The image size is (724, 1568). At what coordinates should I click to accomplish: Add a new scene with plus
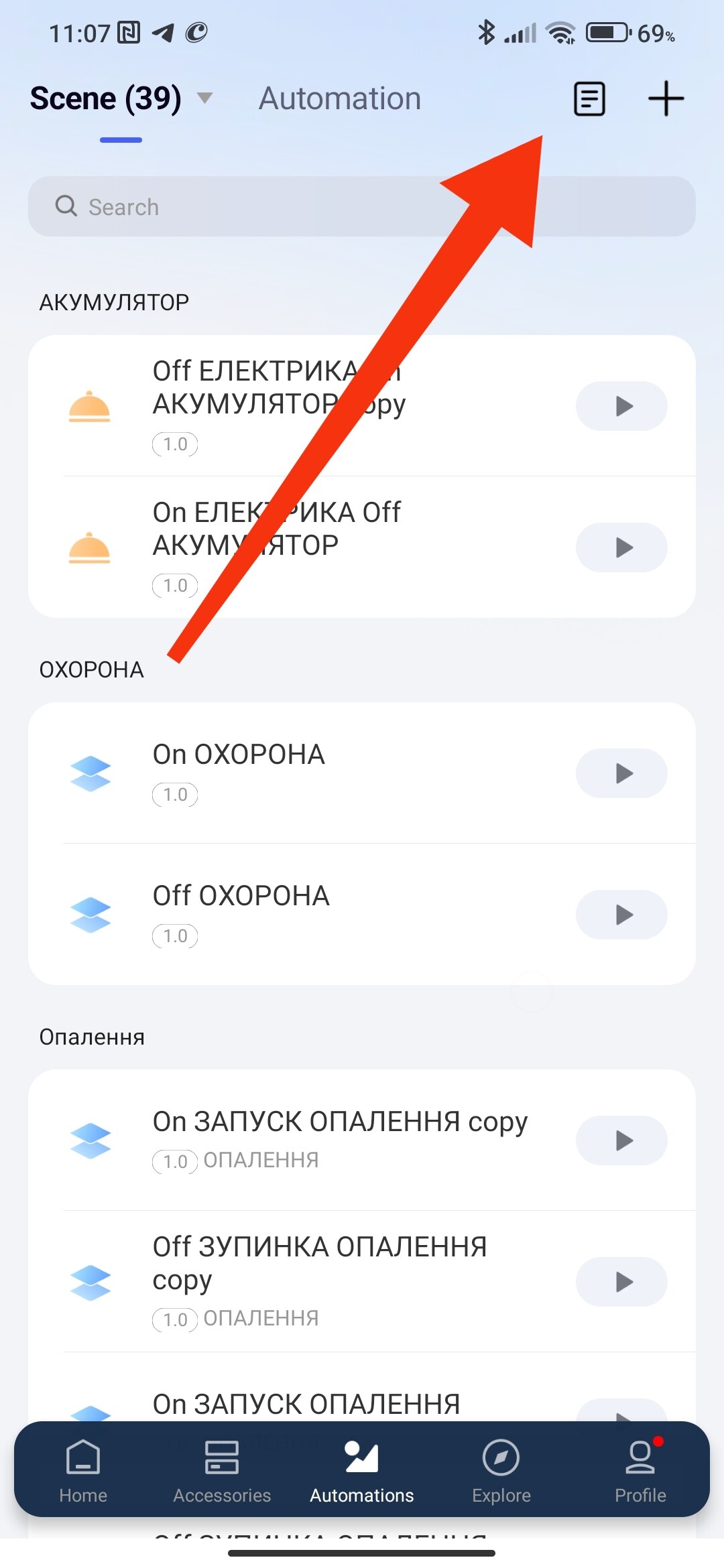point(666,99)
